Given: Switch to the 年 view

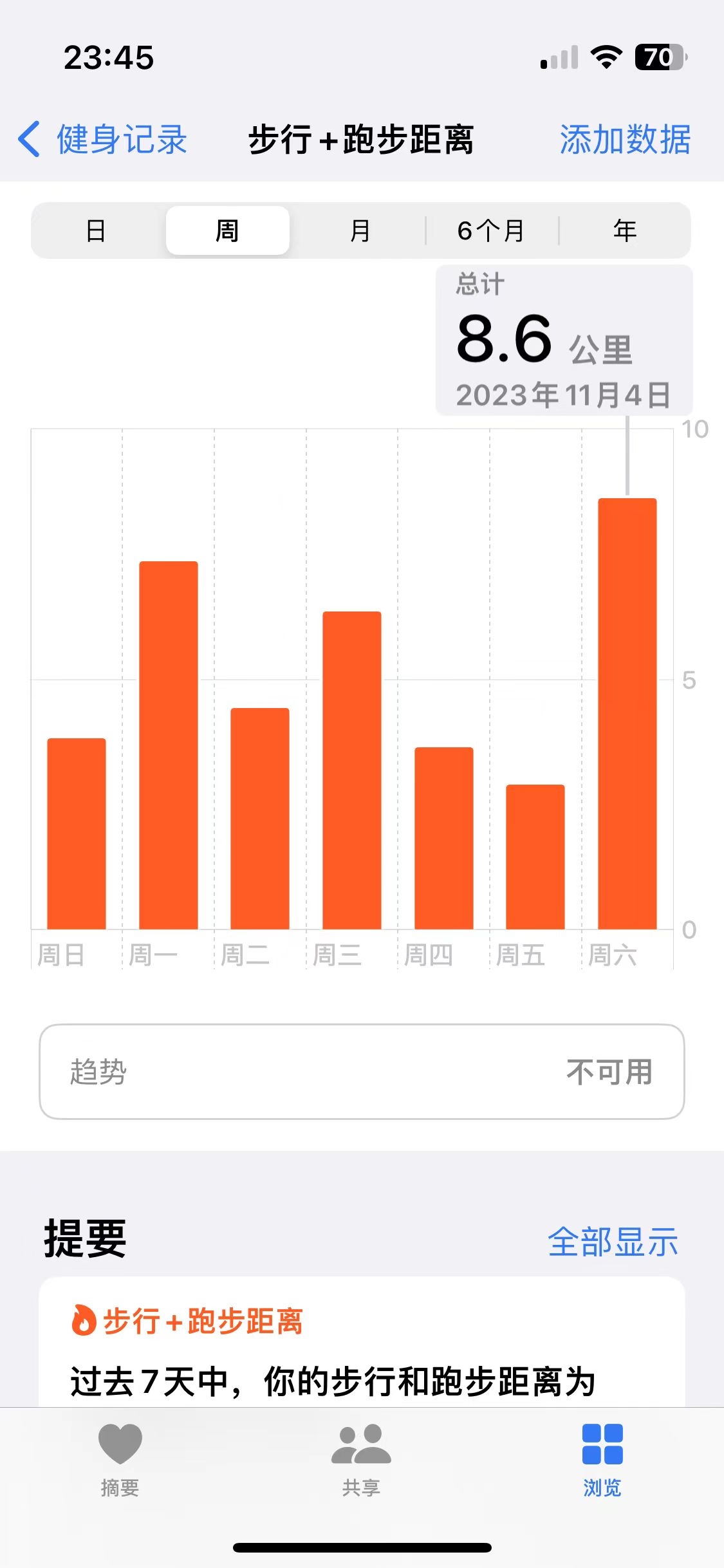Looking at the screenshot, I should pos(624,230).
